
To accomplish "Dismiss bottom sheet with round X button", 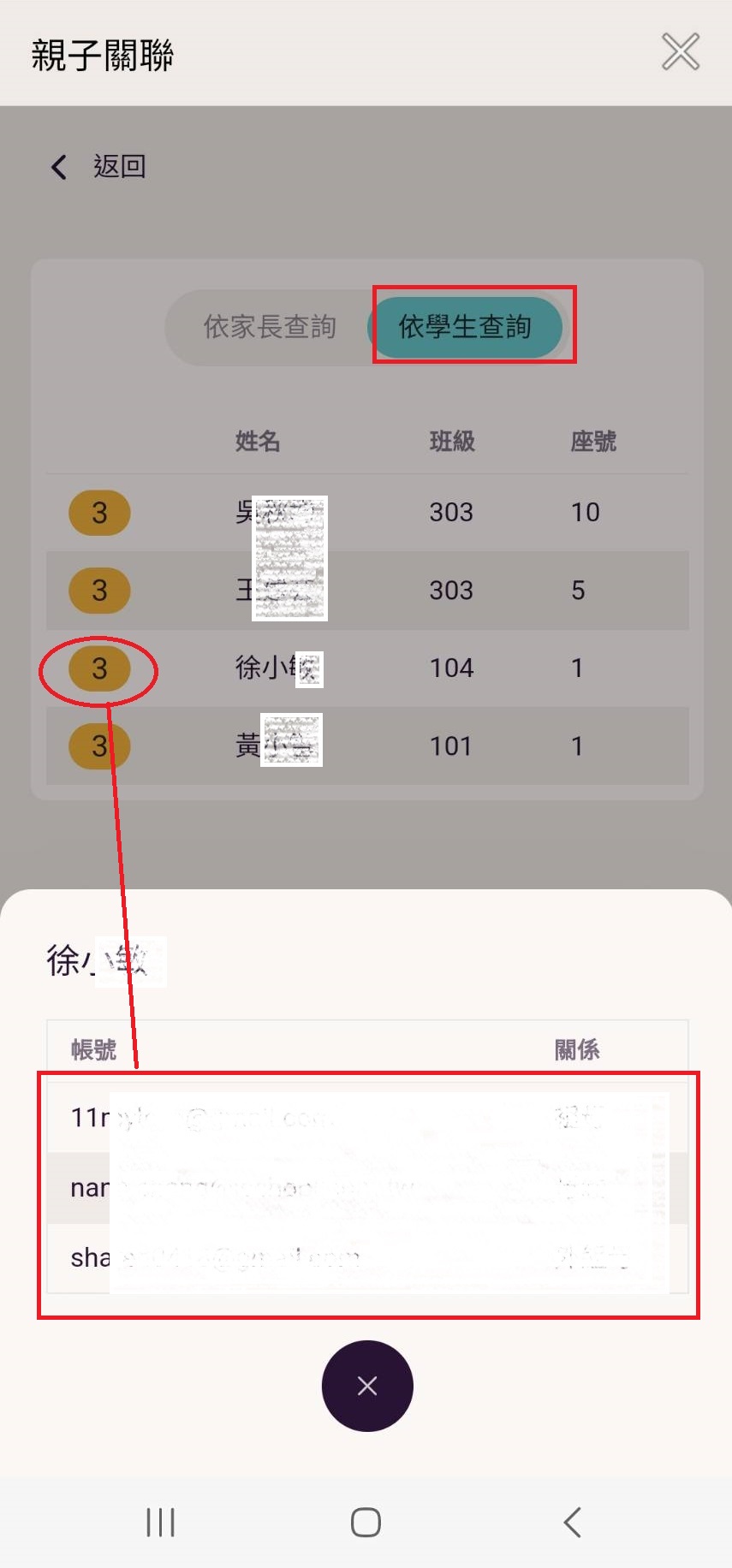I will 367,1386.
